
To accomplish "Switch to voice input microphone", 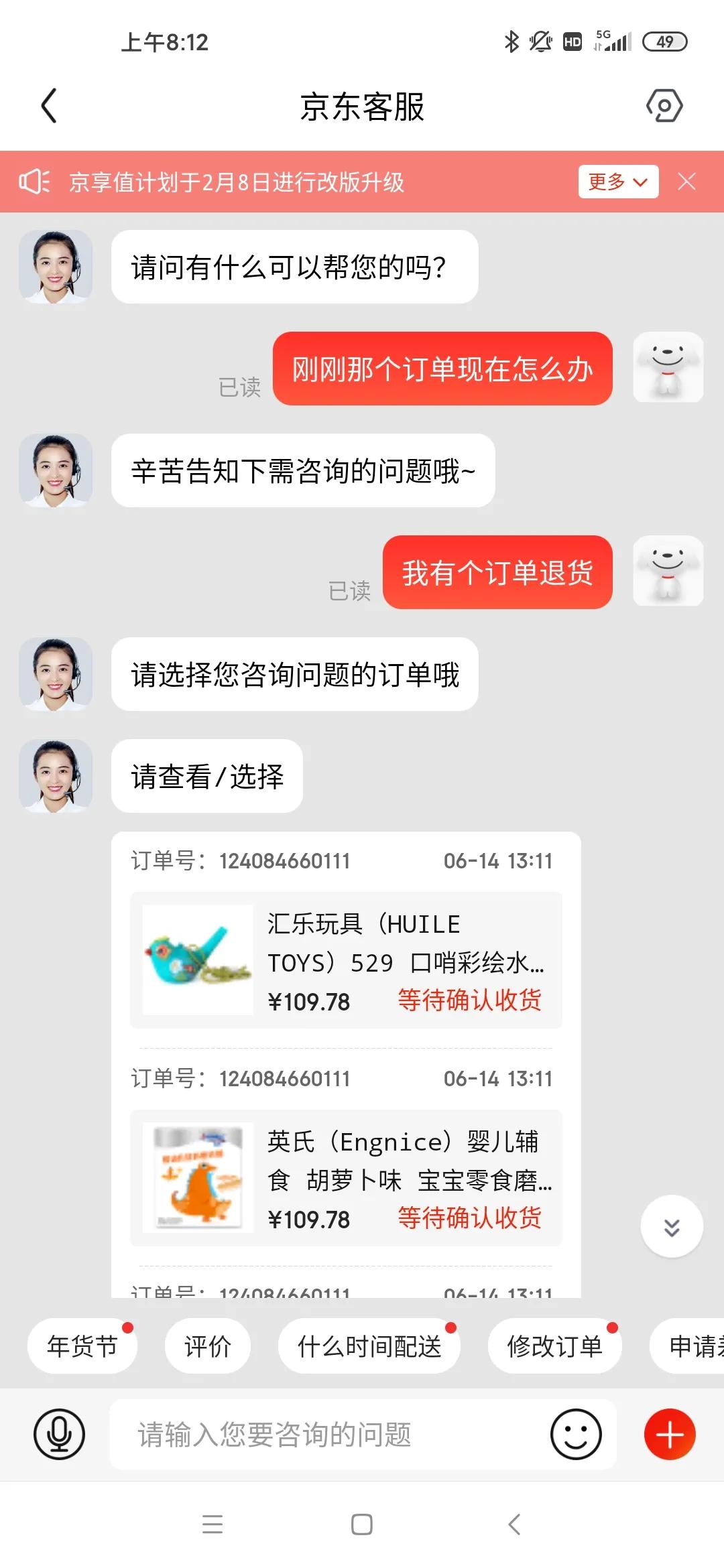I will [59, 1434].
